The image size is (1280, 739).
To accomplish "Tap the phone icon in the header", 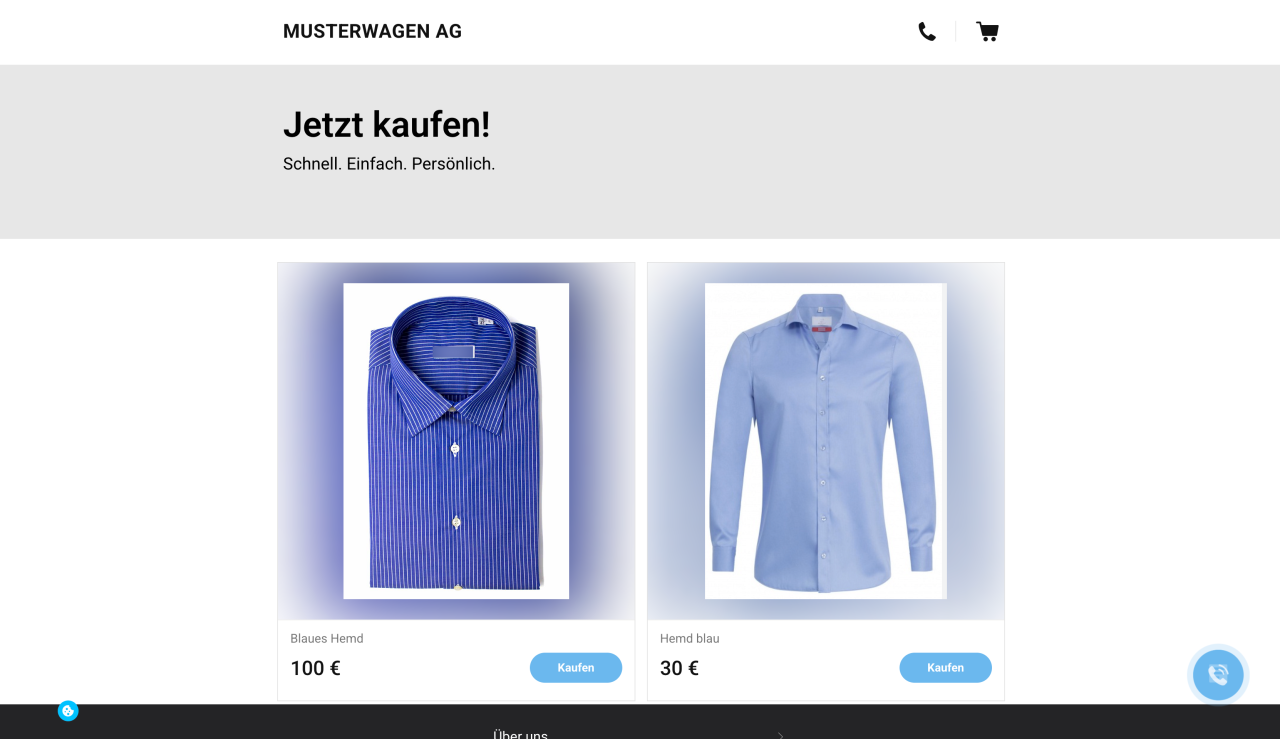I will (x=927, y=32).
